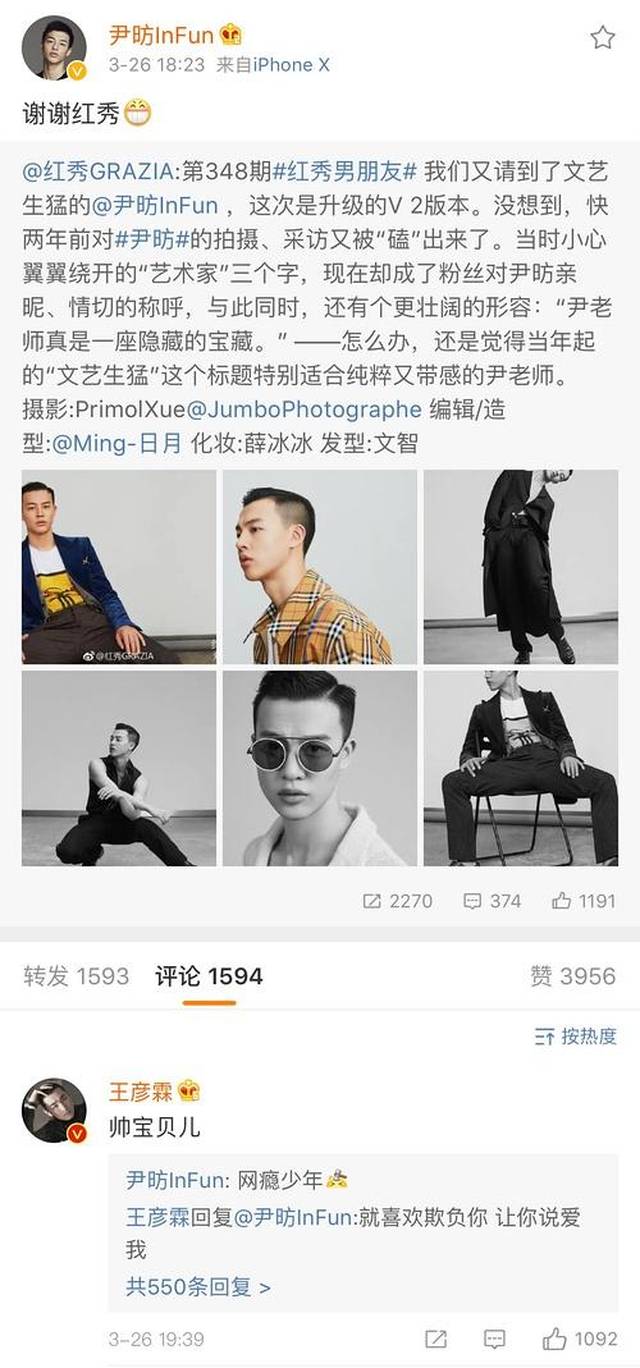Open the photo with blue velvet blazer
The image size is (640, 1368).
119,567
